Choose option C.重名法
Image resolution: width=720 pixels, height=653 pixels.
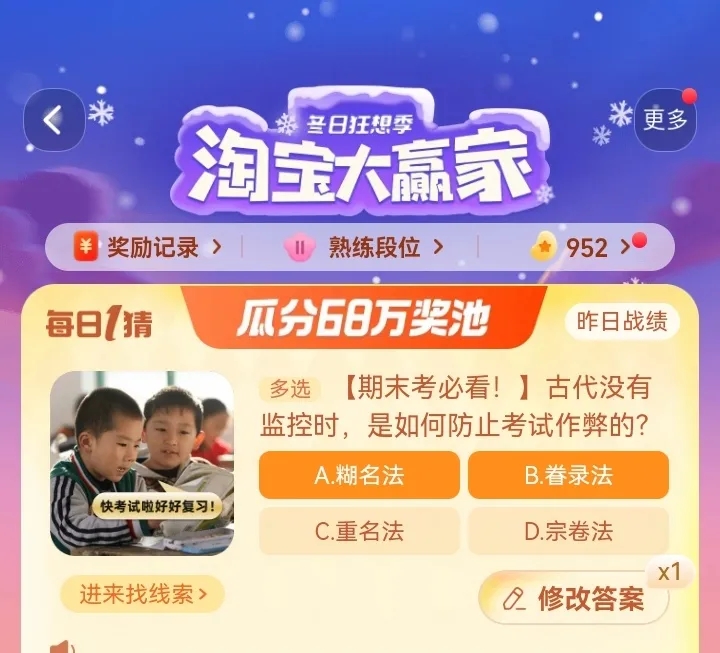point(359,532)
